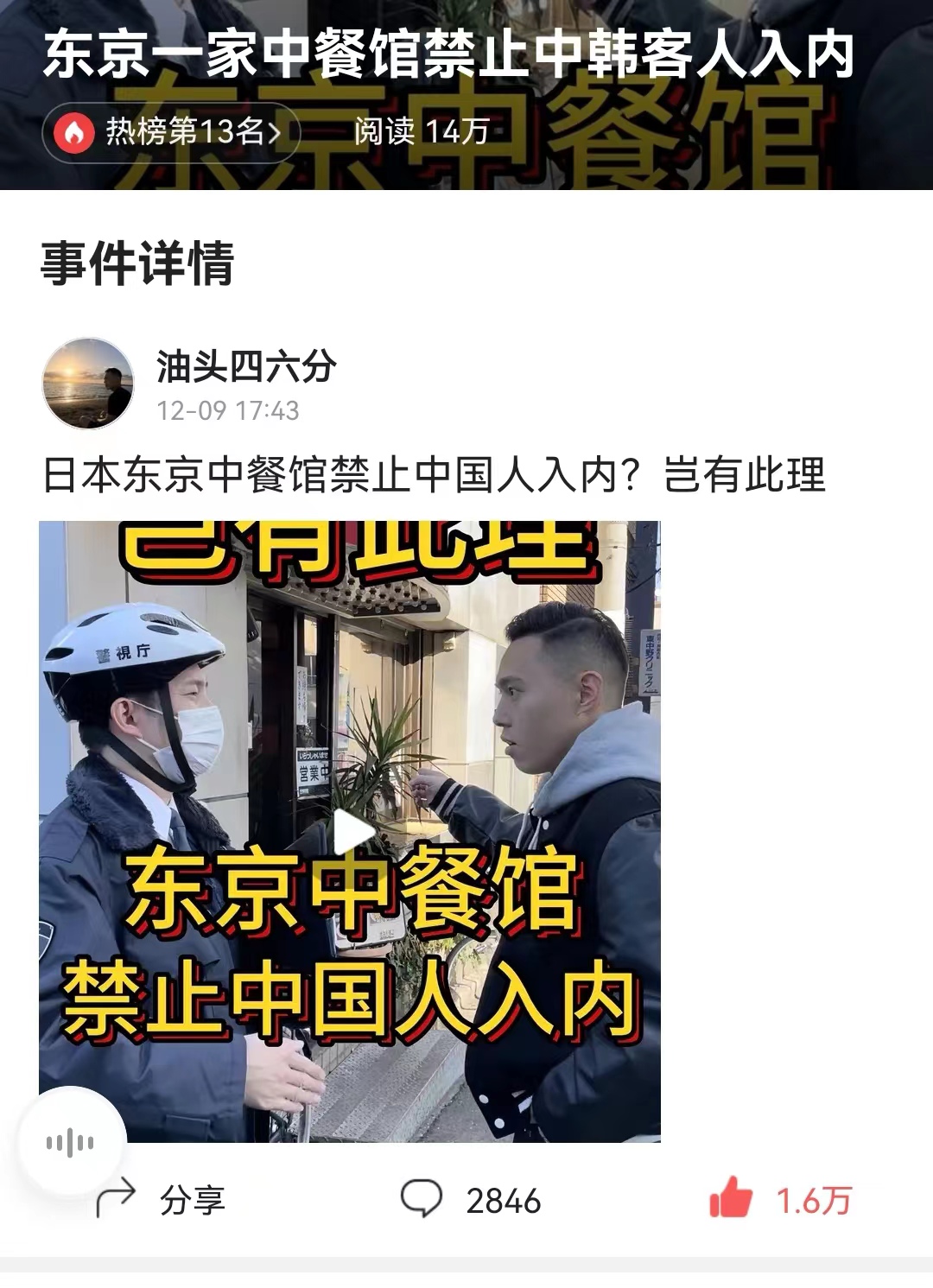Tap the 阅读 14万 read-count indicator
This screenshot has height=1288, width=933.
[418, 131]
